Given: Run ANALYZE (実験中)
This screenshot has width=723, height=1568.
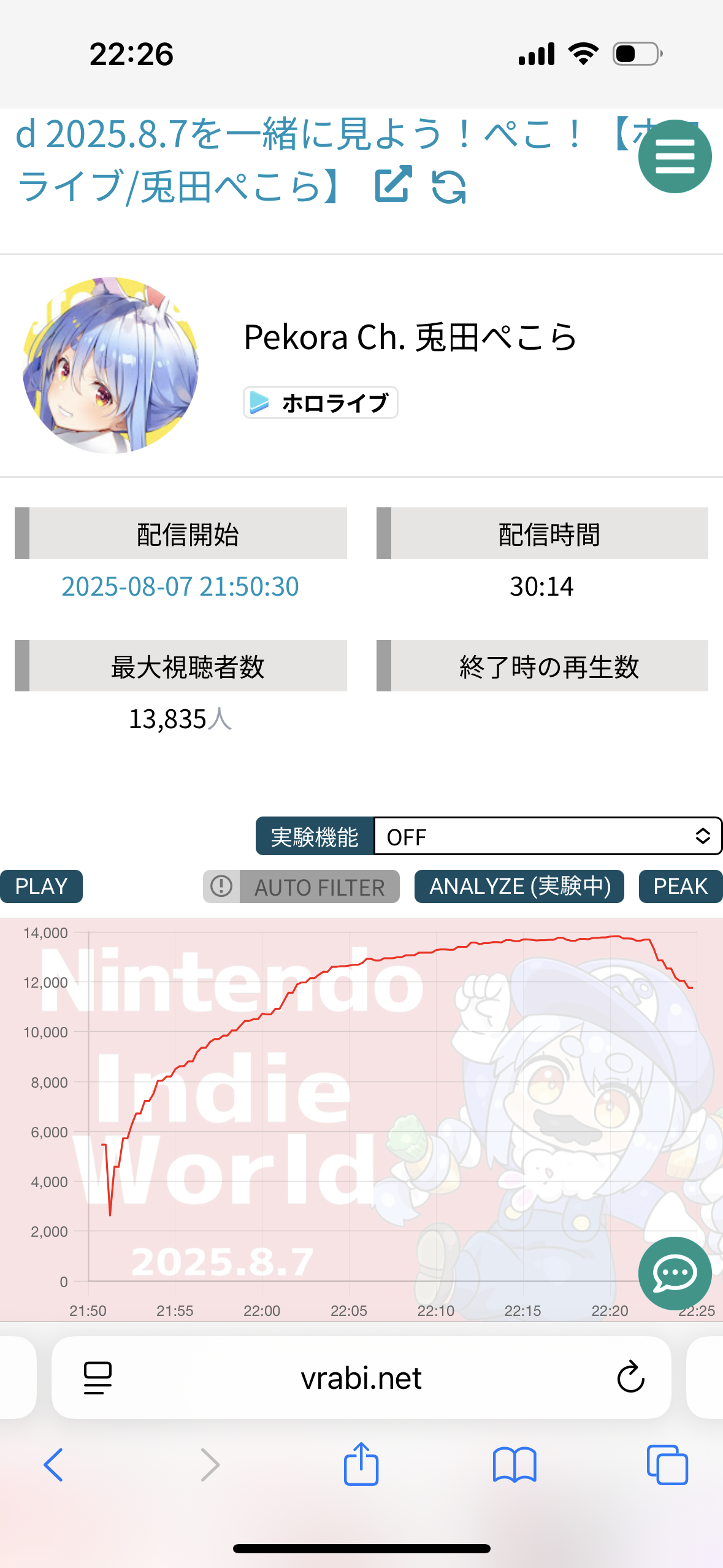Looking at the screenshot, I should (x=519, y=886).
